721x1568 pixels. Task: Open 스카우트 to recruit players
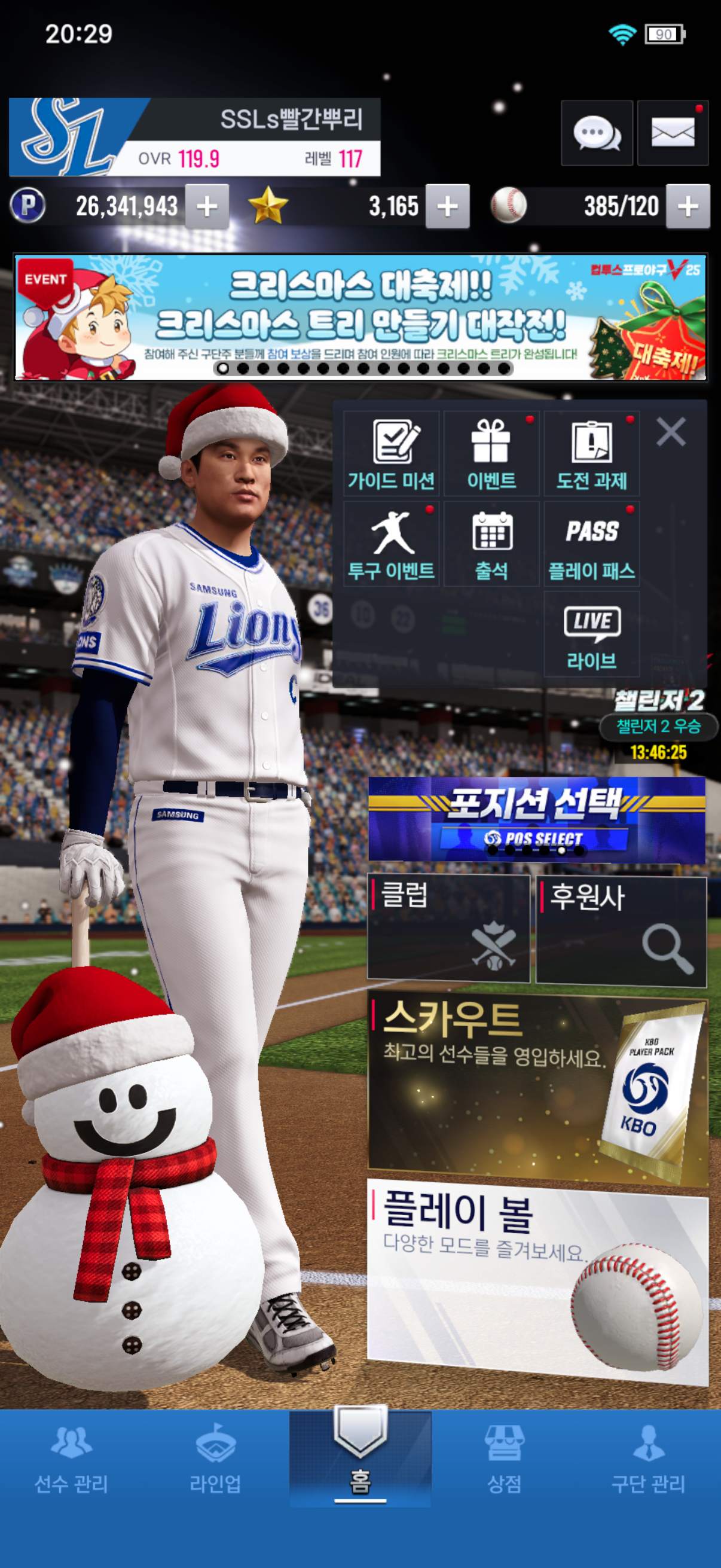(538, 1090)
